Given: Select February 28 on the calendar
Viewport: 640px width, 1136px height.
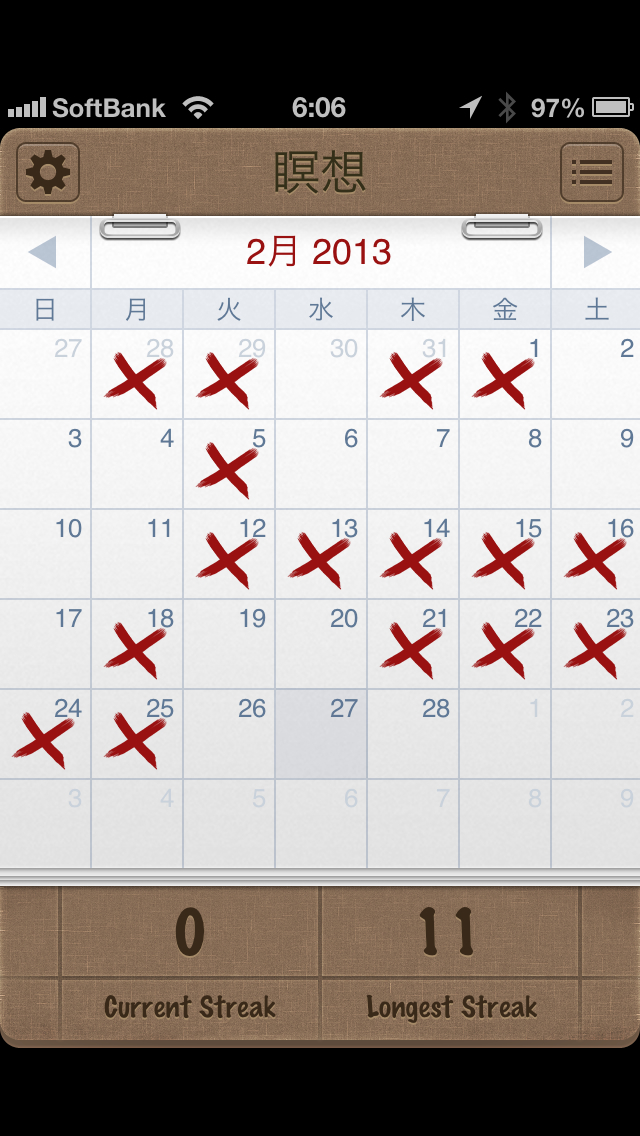Looking at the screenshot, I should click(x=413, y=735).
